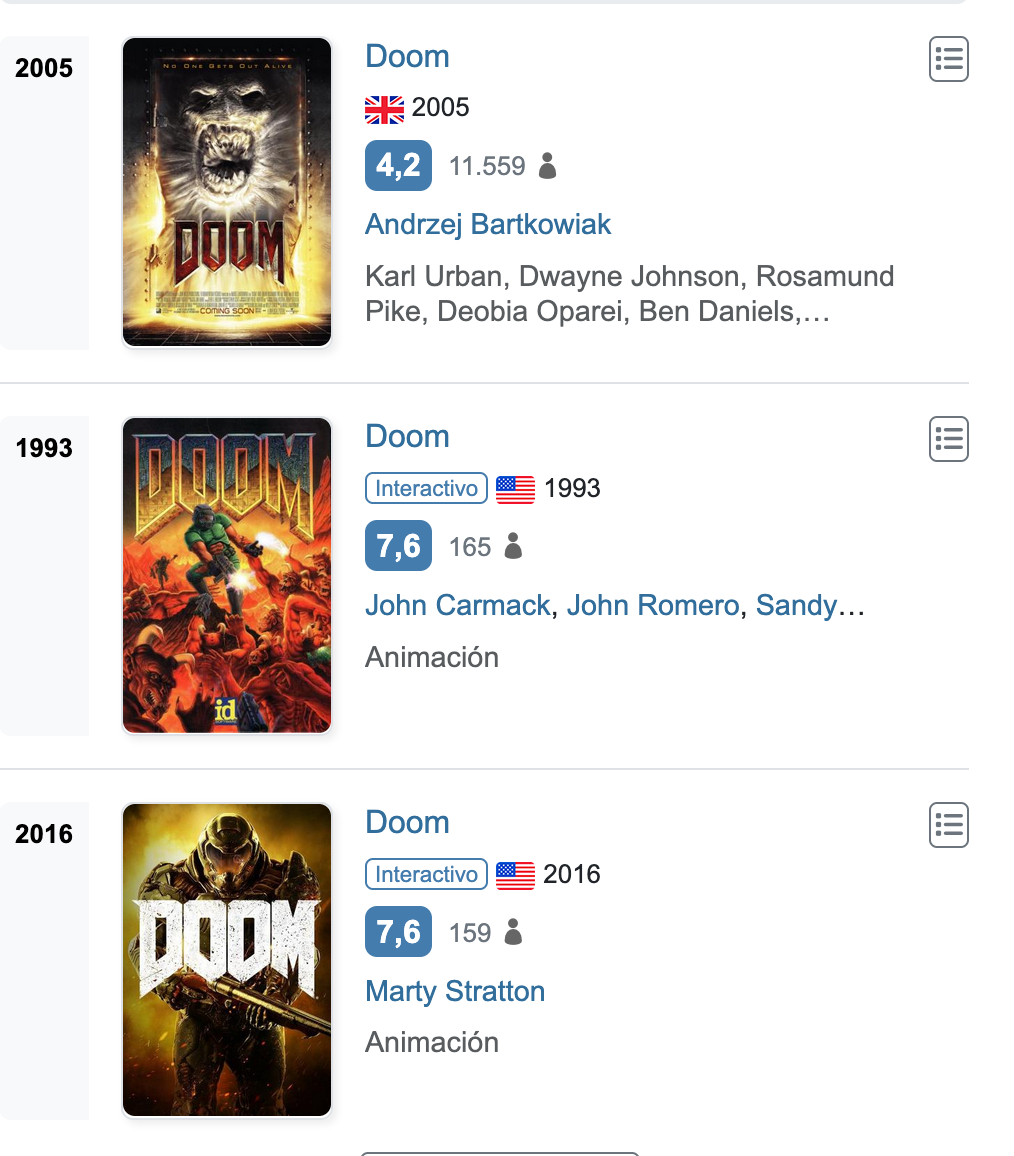This screenshot has height=1156, width=1014.
Task: Open John Romero's profile
Action: (652, 605)
